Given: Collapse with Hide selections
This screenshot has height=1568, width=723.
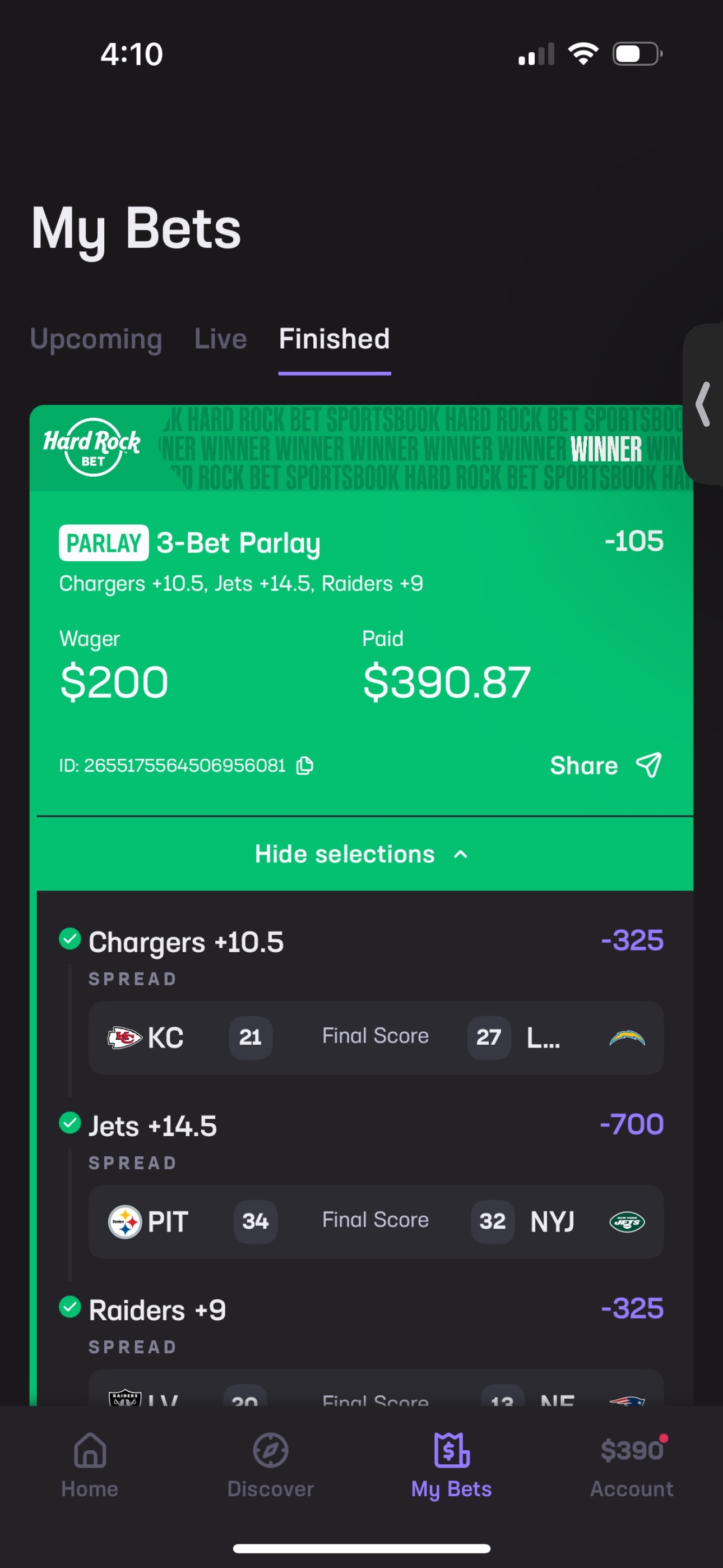Looking at the screenshot, I should coord(361,854).
